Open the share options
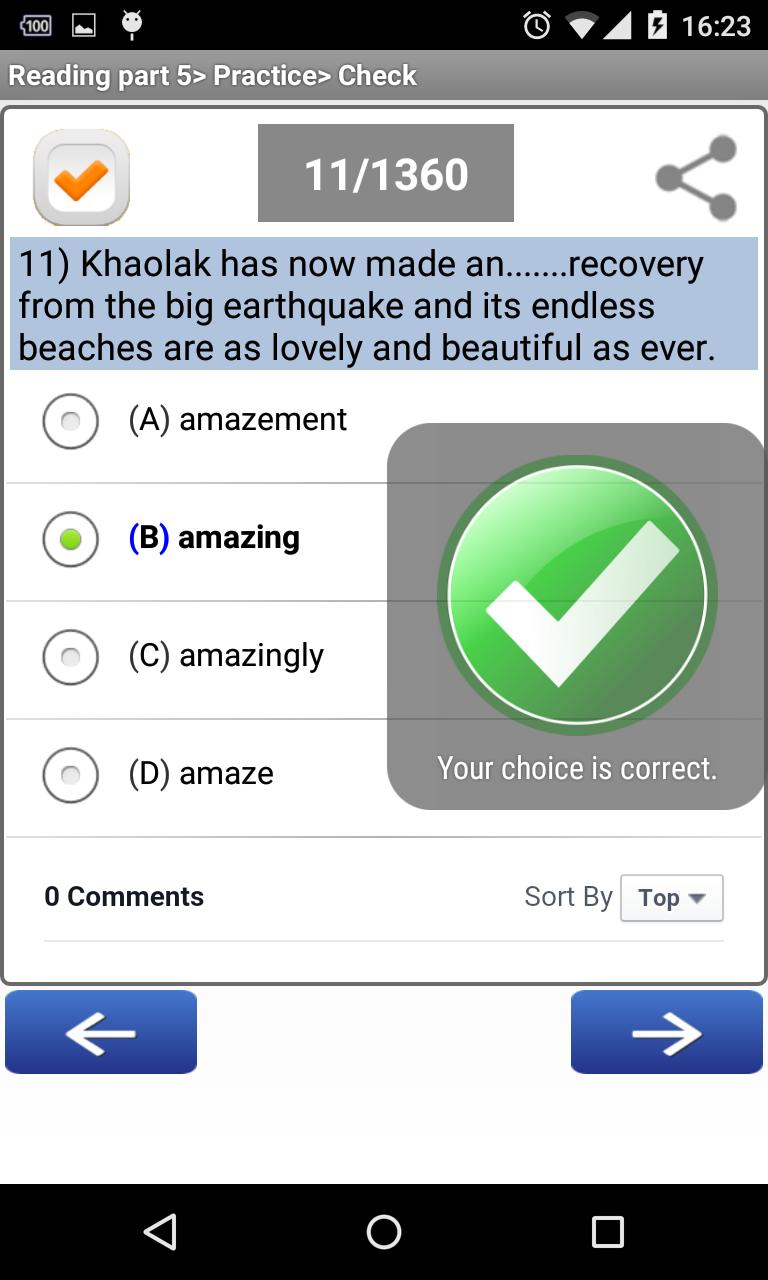 (697, 176)
